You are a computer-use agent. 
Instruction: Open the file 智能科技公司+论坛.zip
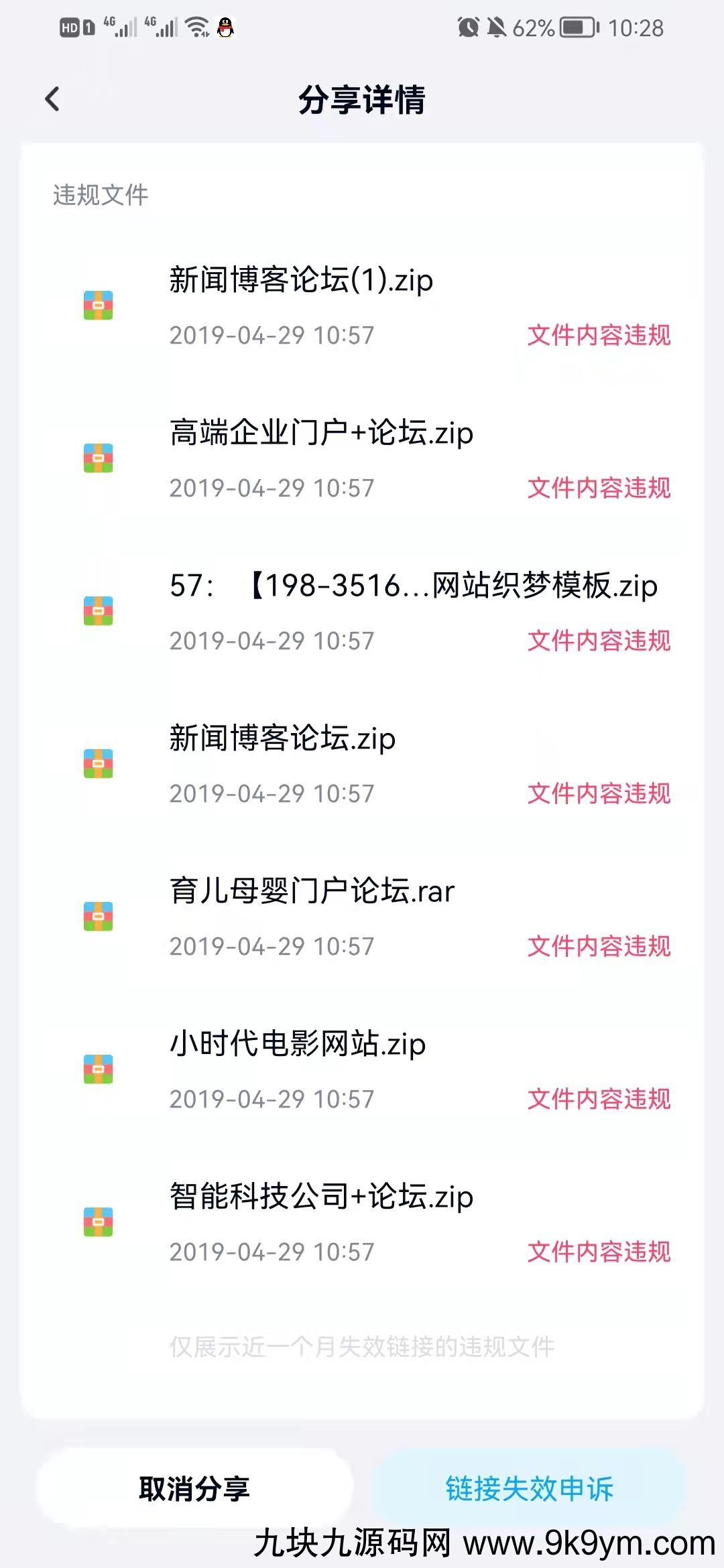[x=362, y=1223]
